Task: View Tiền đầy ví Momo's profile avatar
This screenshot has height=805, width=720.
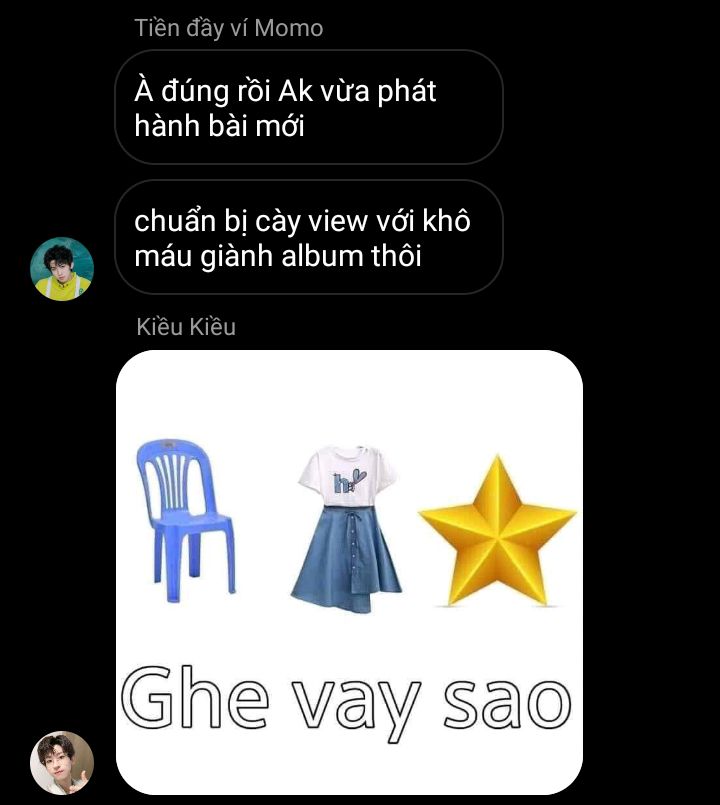Action: (x=62, y=268)
